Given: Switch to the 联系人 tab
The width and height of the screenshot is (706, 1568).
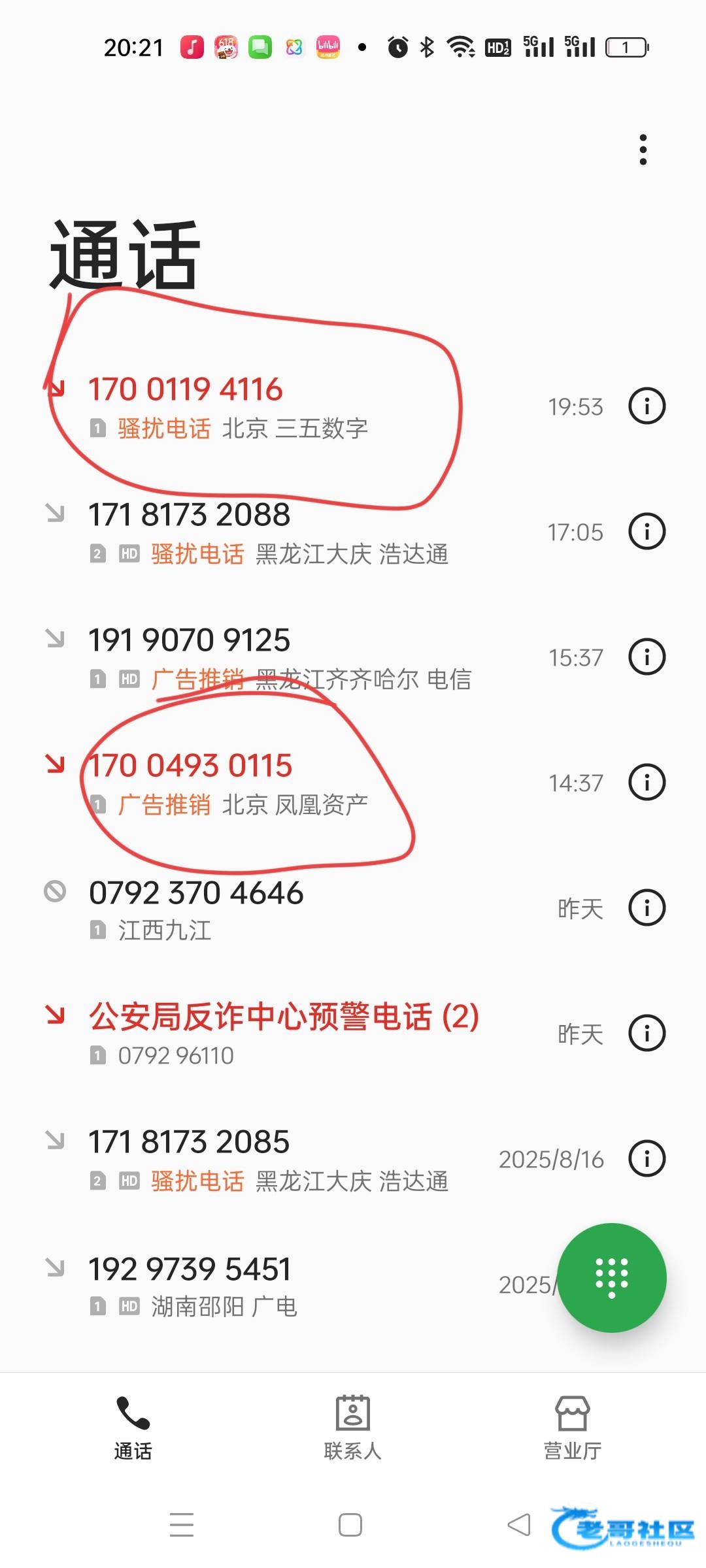Looking at the screenshot, I should (352, 1427).
